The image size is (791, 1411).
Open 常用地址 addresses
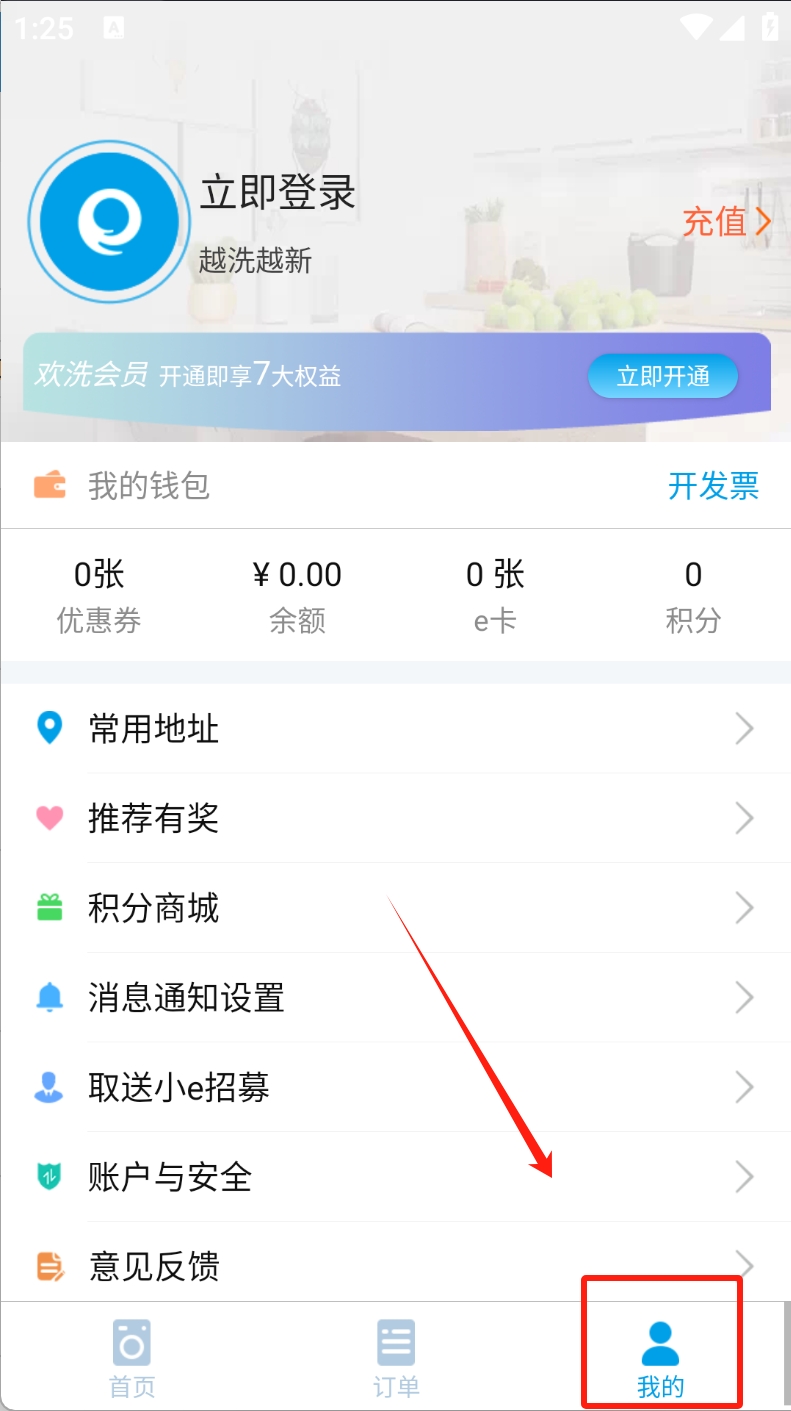click(395, 729)
